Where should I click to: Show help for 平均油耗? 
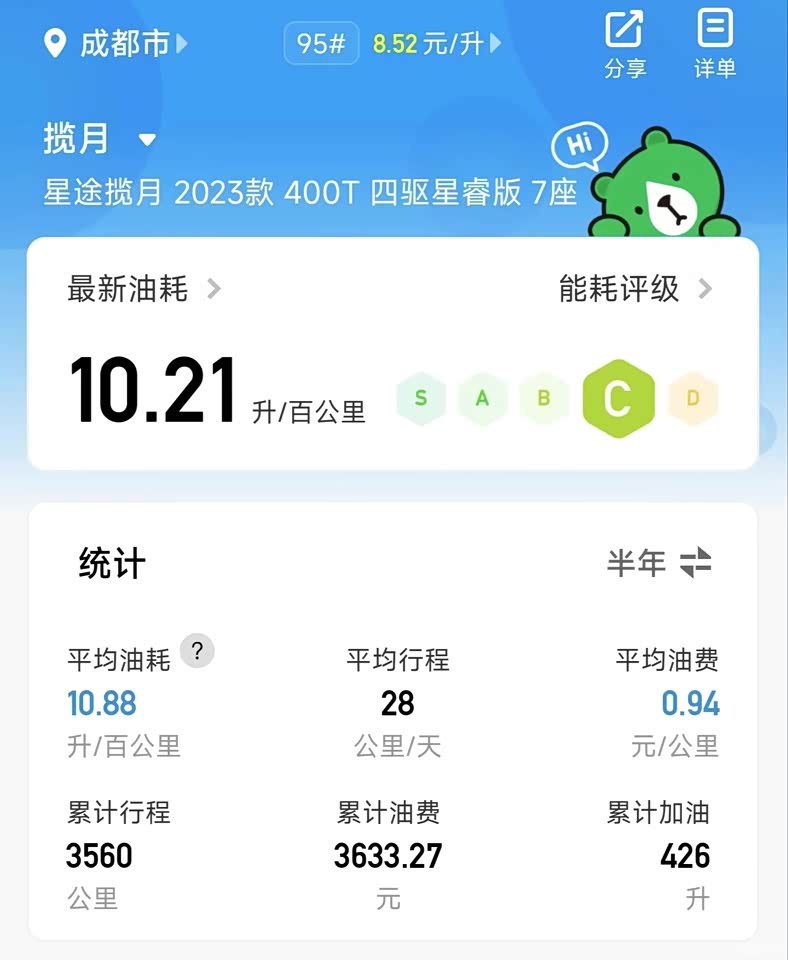point(197,652)
